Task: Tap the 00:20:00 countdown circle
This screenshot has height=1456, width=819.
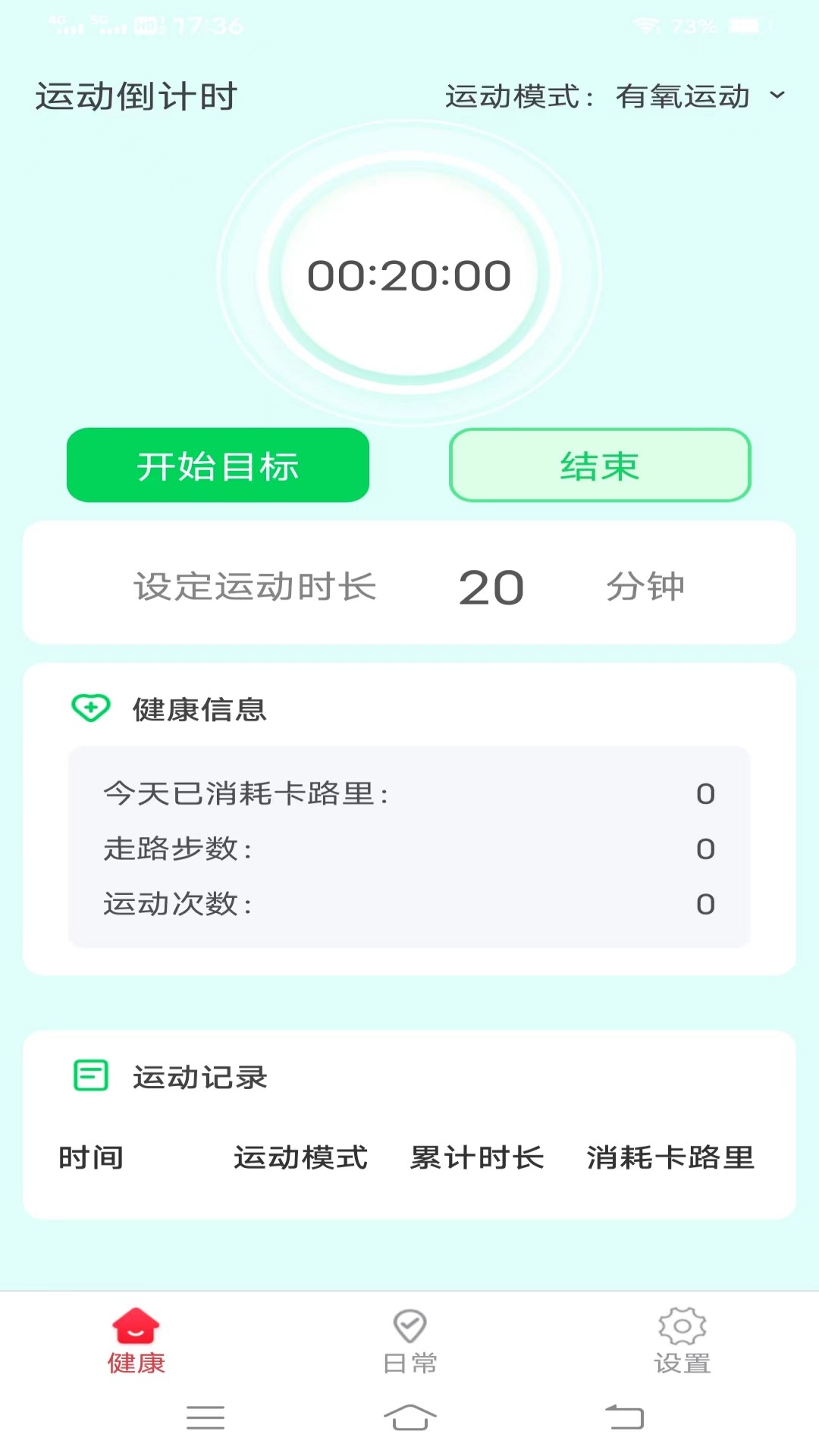Action: 409,275
